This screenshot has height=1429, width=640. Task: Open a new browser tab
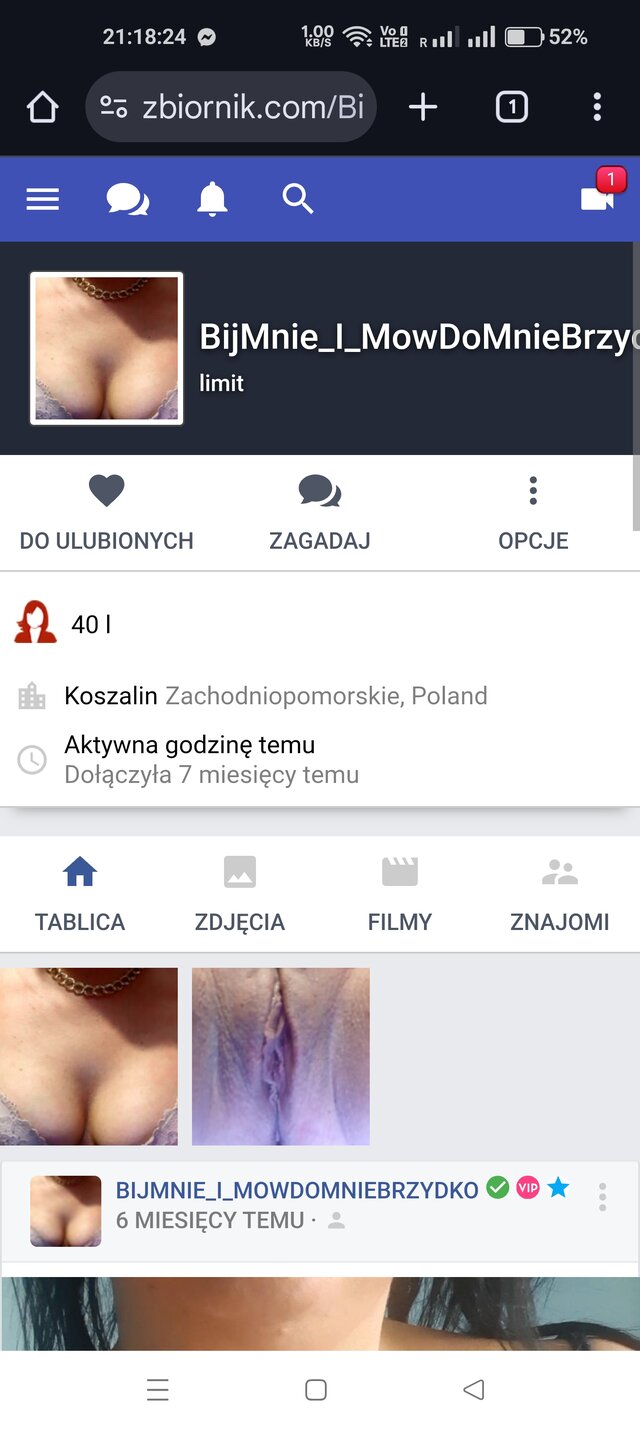point(423,107)
